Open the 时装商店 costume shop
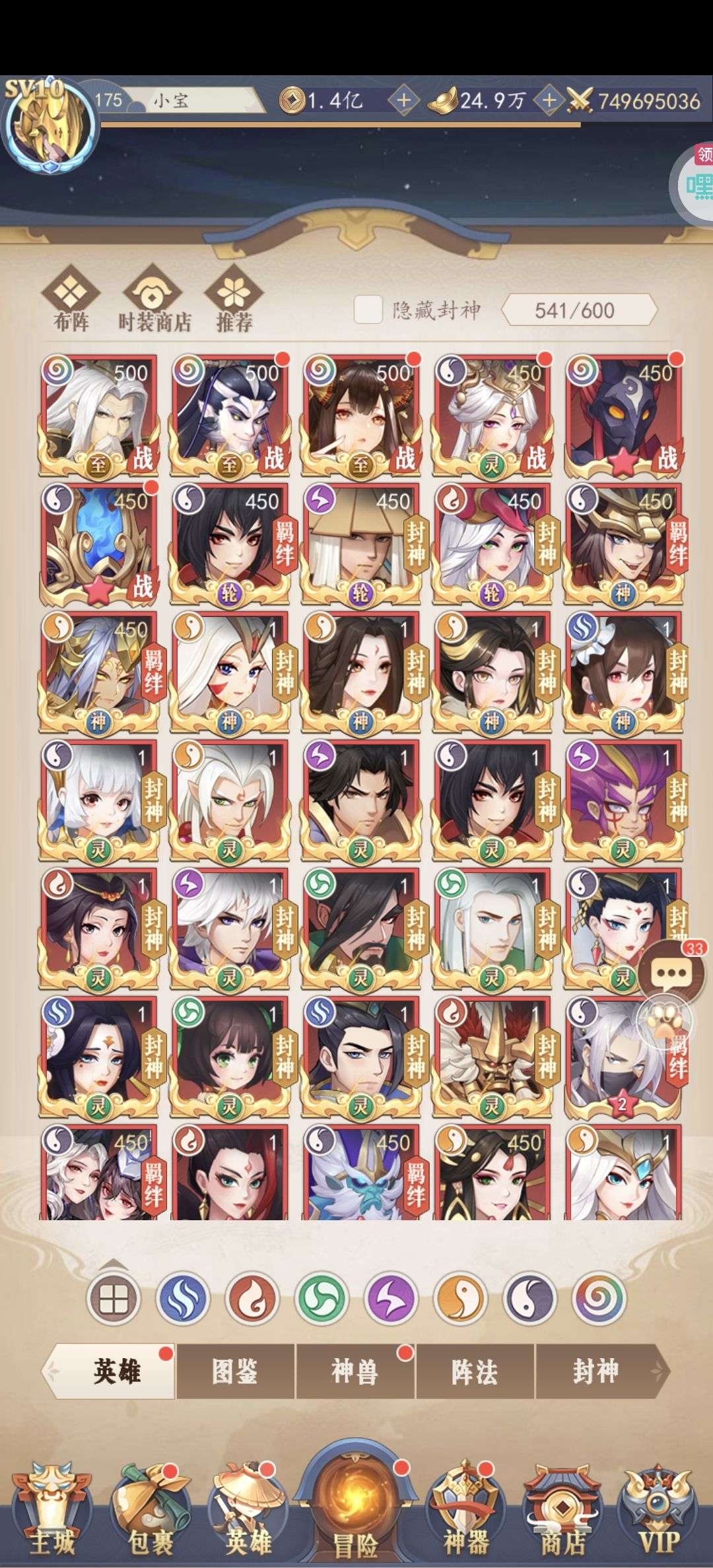Screen dimensions: 713x1568 154,299
